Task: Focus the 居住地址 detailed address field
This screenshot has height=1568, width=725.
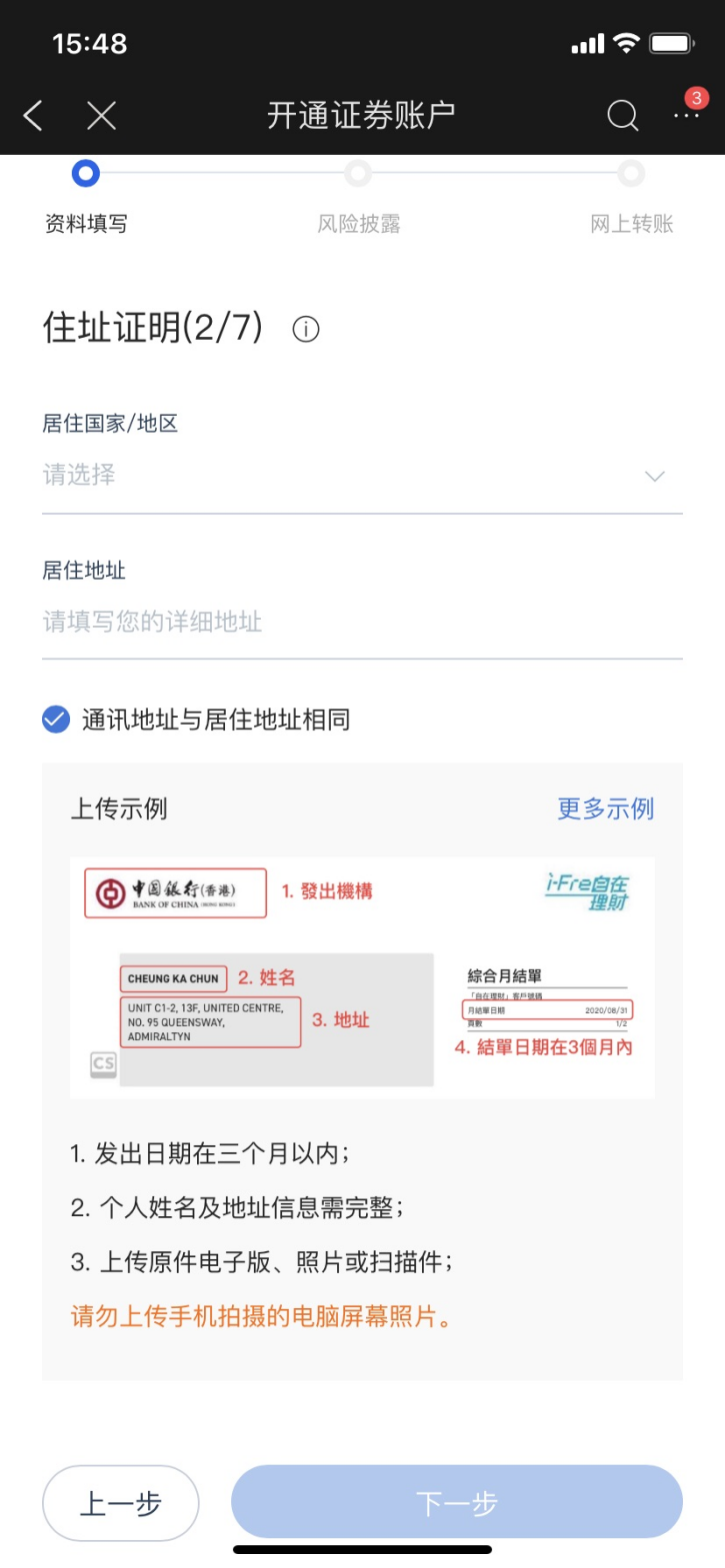Action: pos(362,622)
